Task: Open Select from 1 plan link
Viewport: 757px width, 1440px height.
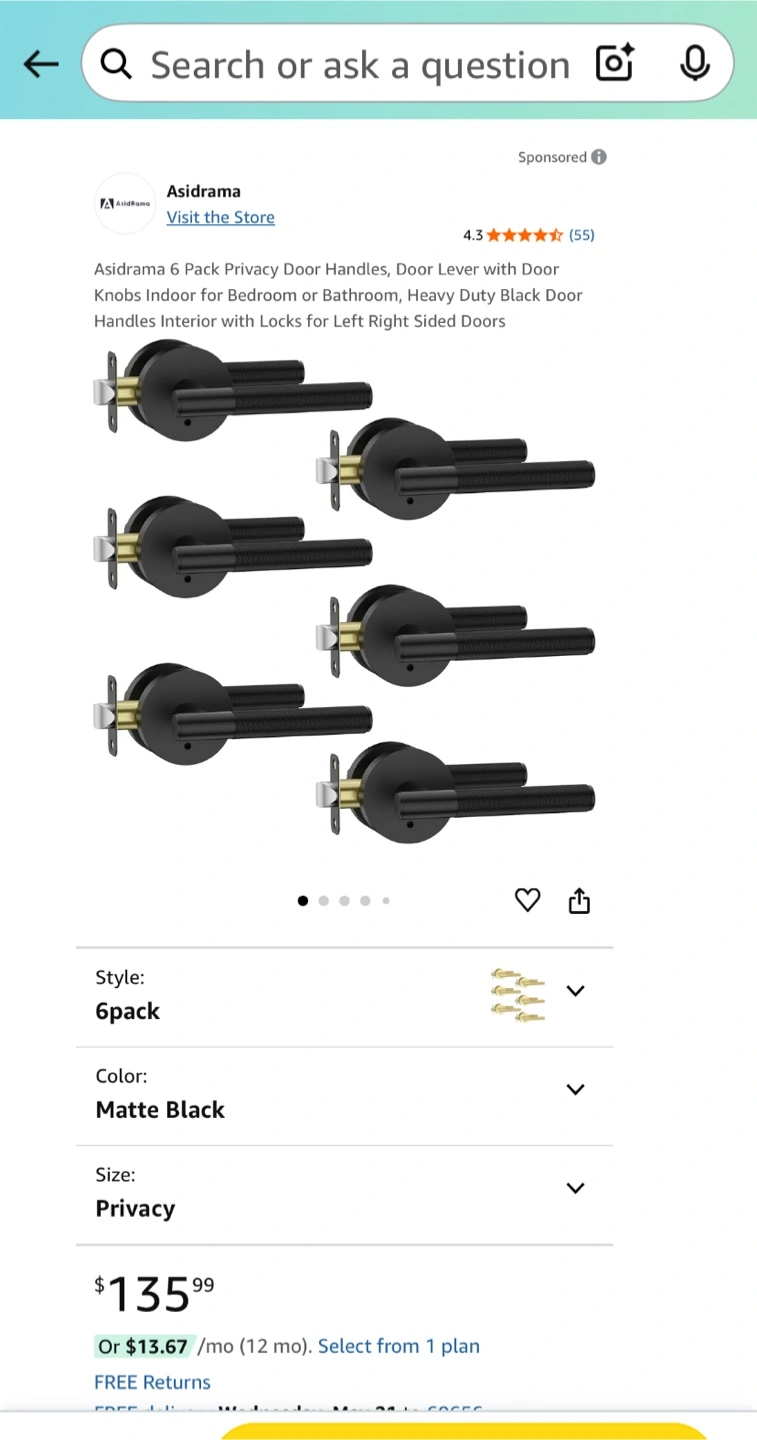Action: [398, 1346]
